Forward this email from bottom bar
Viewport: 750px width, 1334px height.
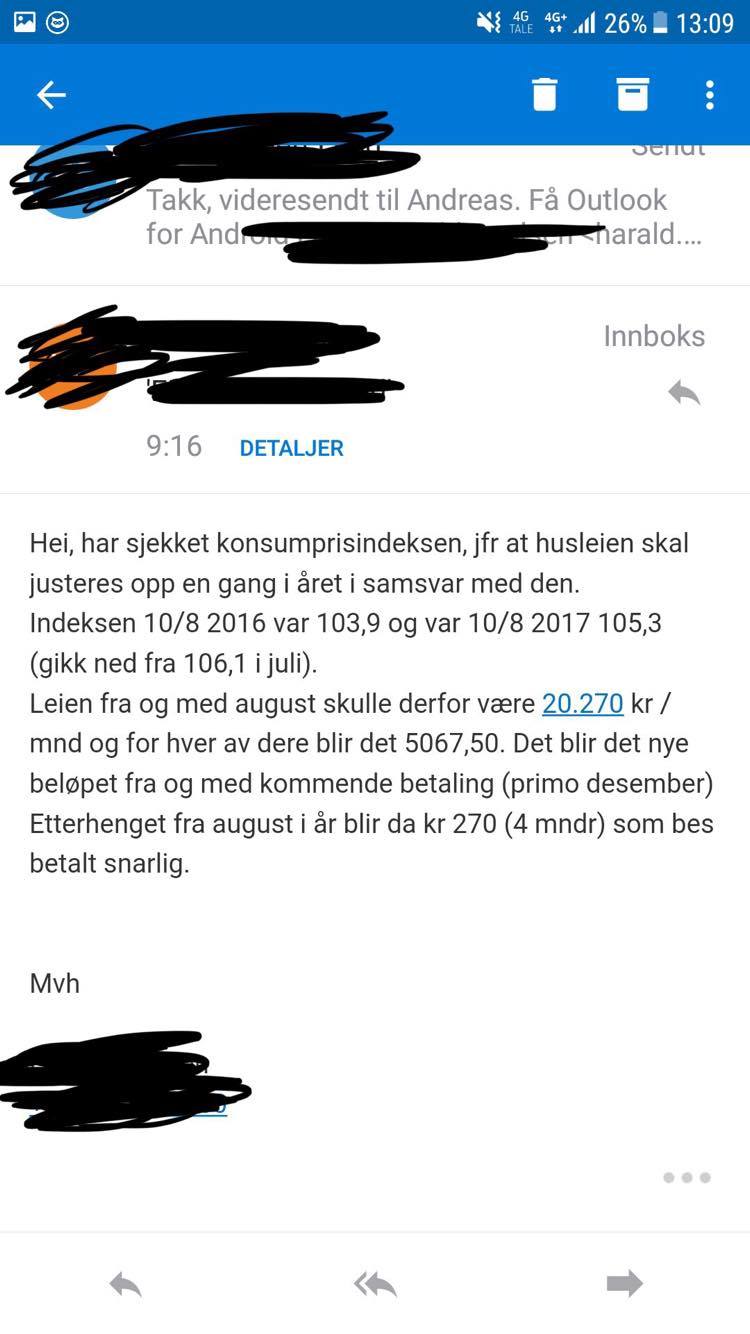(624, 1284)
